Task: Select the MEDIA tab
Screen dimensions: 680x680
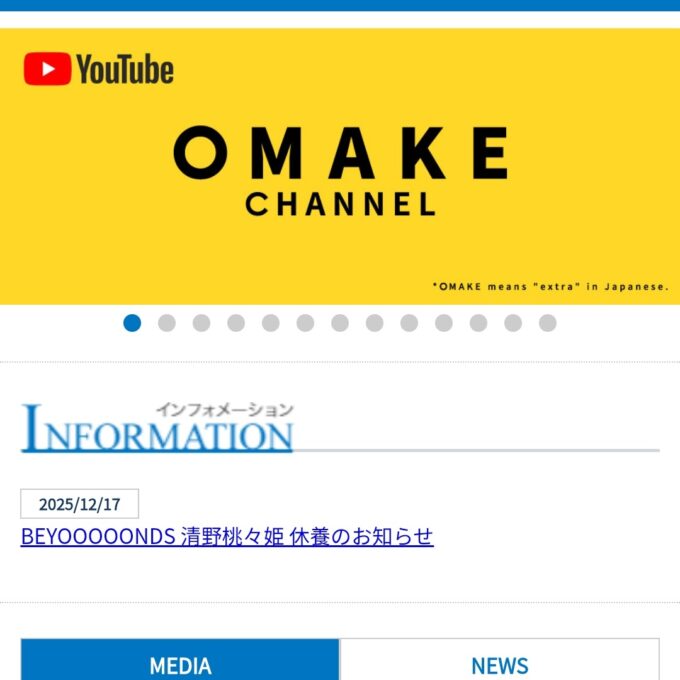Action: coord(180,663)
